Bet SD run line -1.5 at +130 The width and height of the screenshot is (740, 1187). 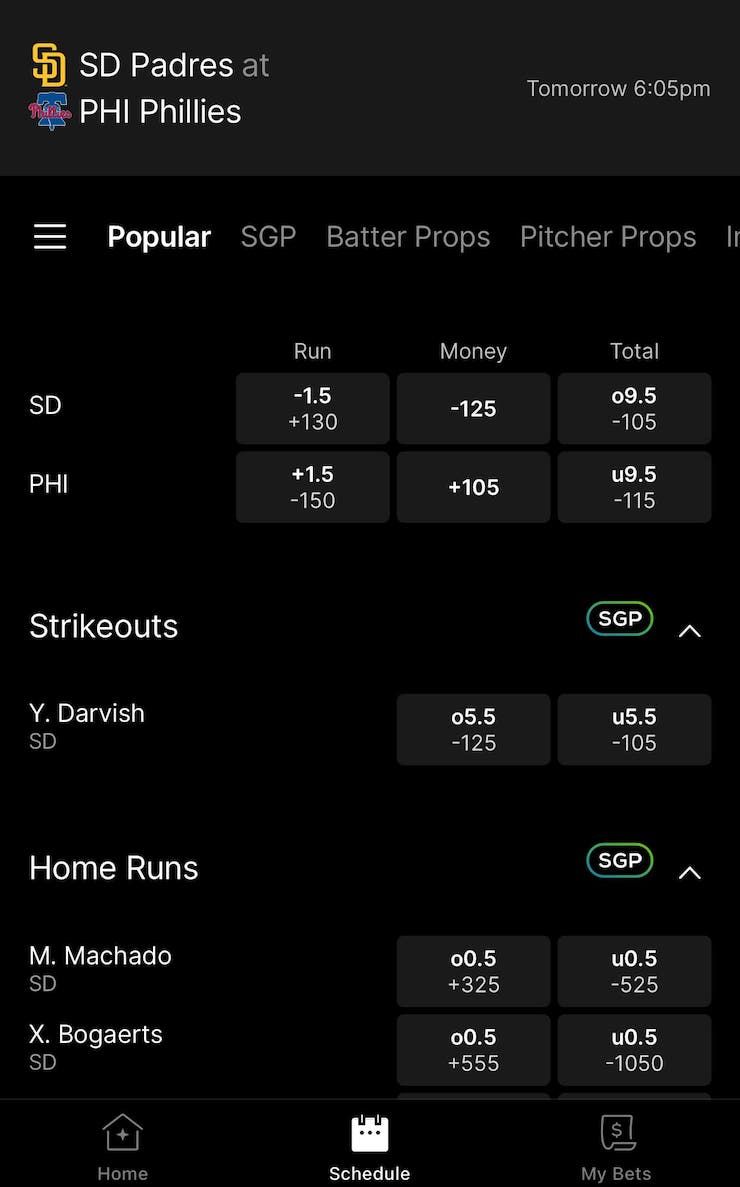click(312, 409)
